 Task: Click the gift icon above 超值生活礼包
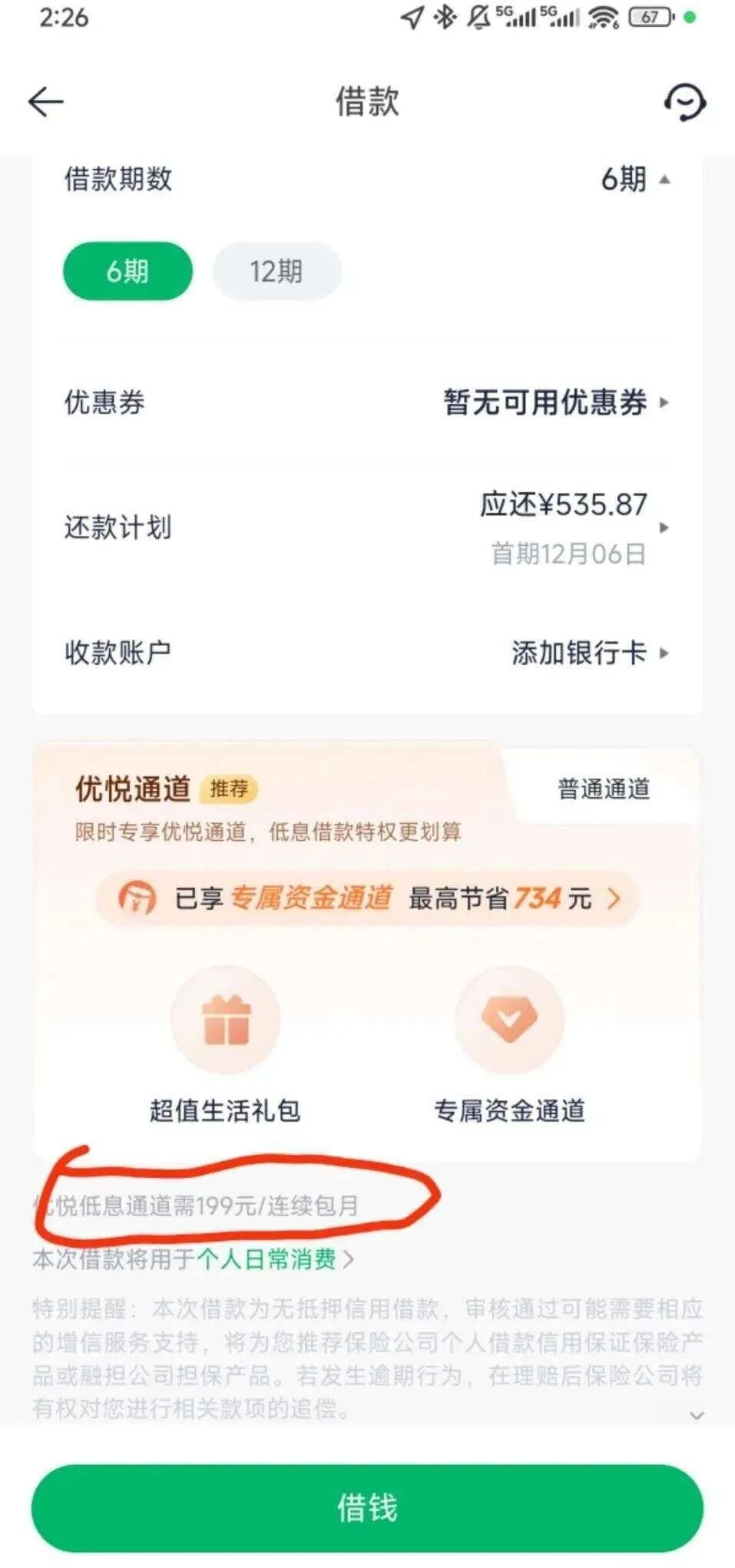(x=227, y=1019)
